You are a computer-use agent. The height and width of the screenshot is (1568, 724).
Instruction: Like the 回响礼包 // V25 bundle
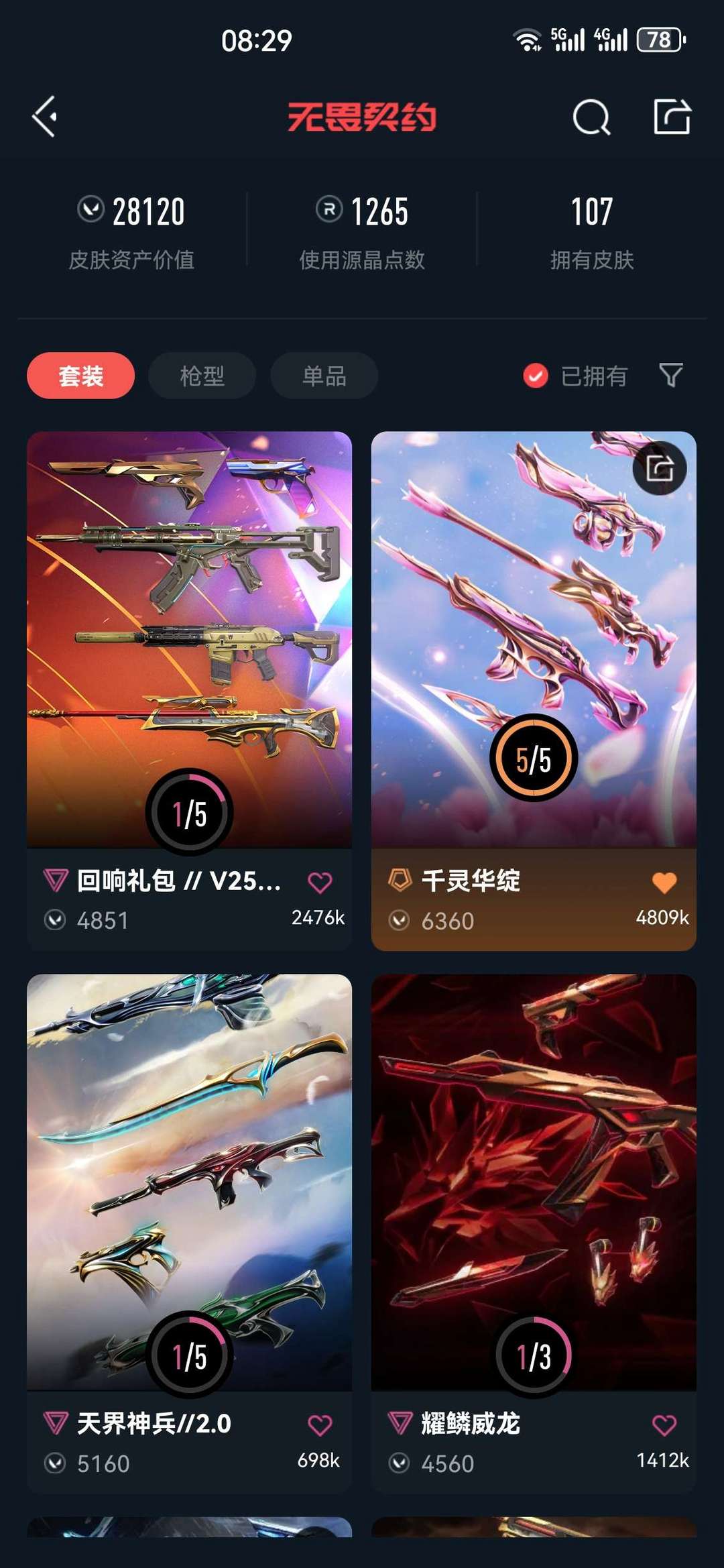320,883
